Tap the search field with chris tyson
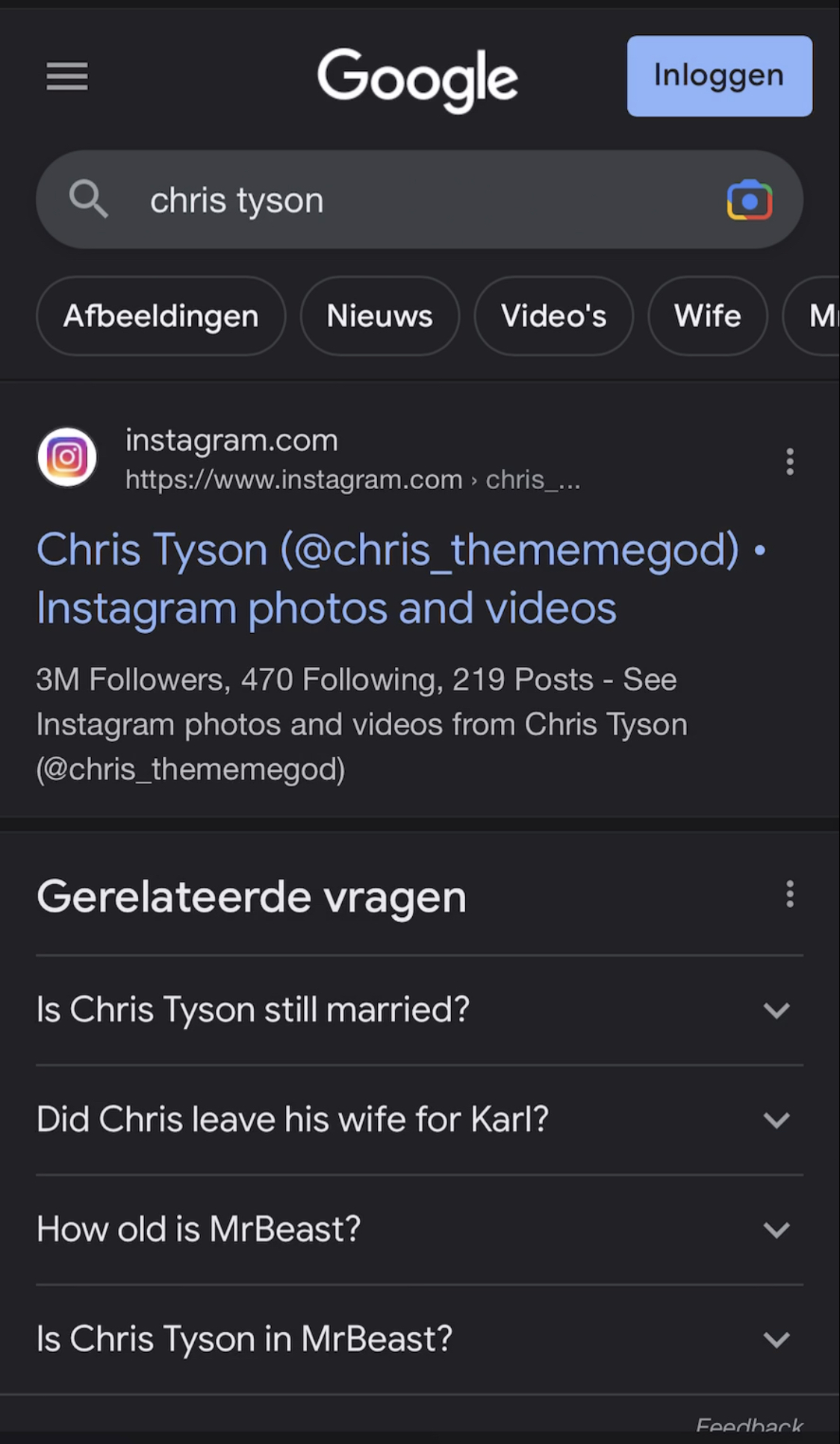The width and height of the screenshot is (840, 1444). [x=419, y=200]
